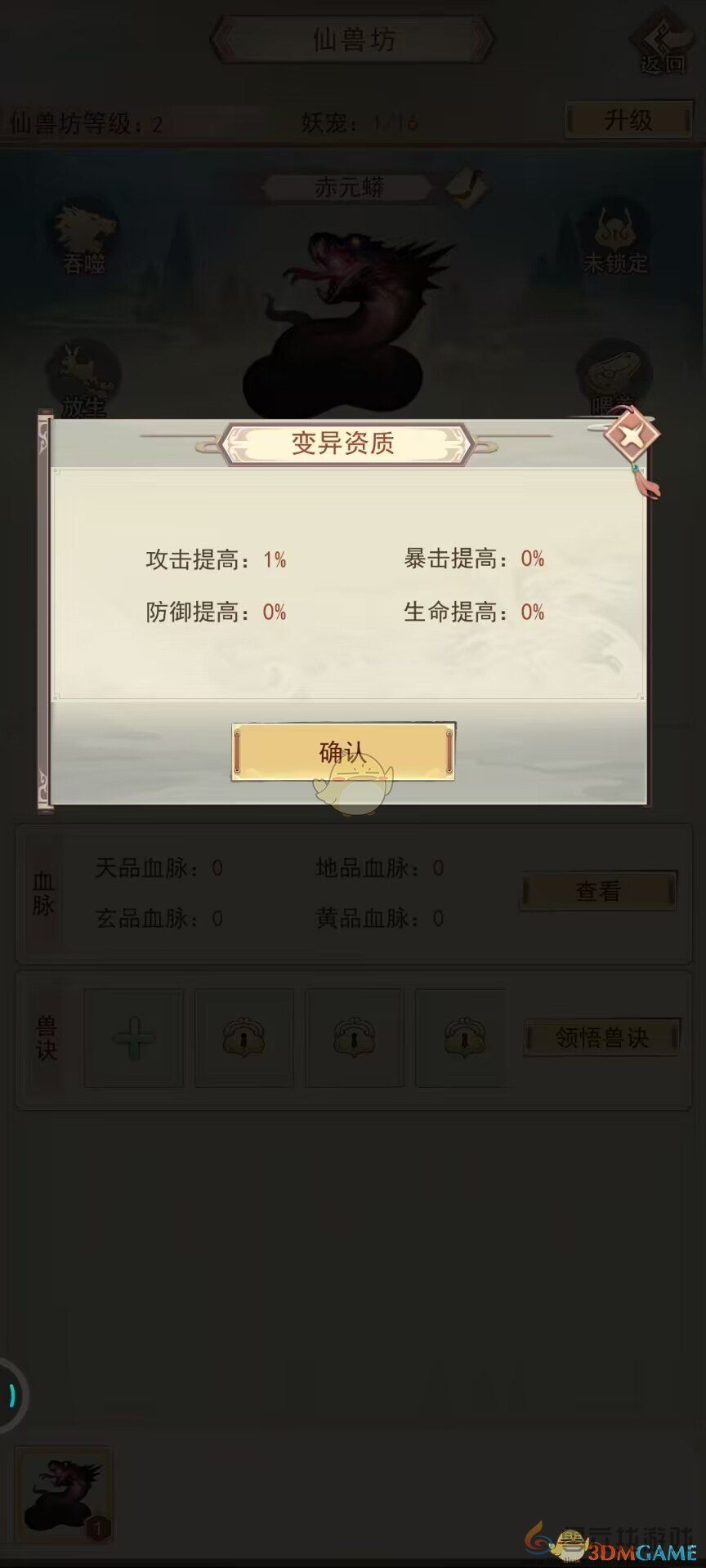Select the 兽诀 beast skill section tab
The image size is (706, 1568).
pos(45,1038)
